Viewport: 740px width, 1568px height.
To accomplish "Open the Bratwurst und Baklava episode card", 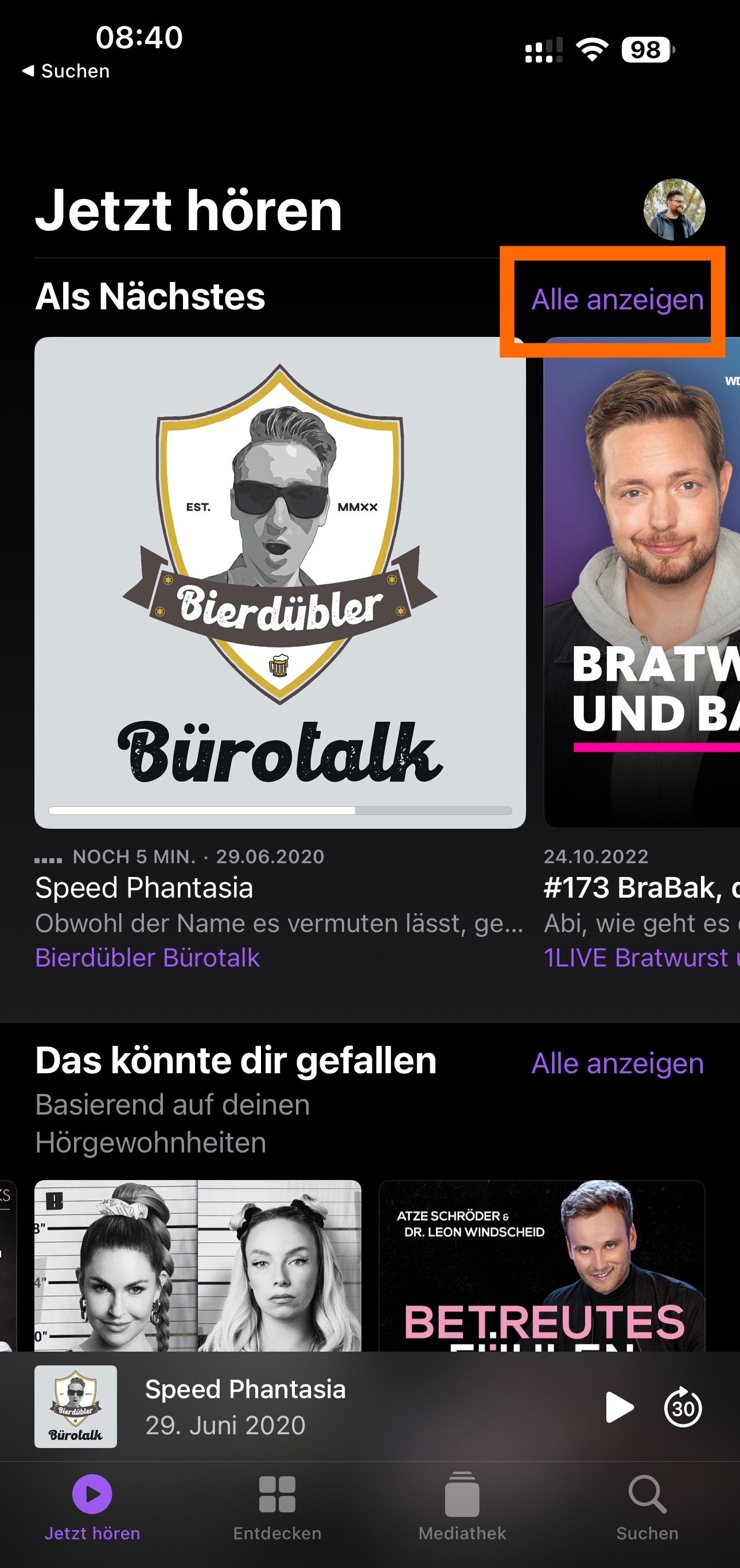I will coord(642,582).
